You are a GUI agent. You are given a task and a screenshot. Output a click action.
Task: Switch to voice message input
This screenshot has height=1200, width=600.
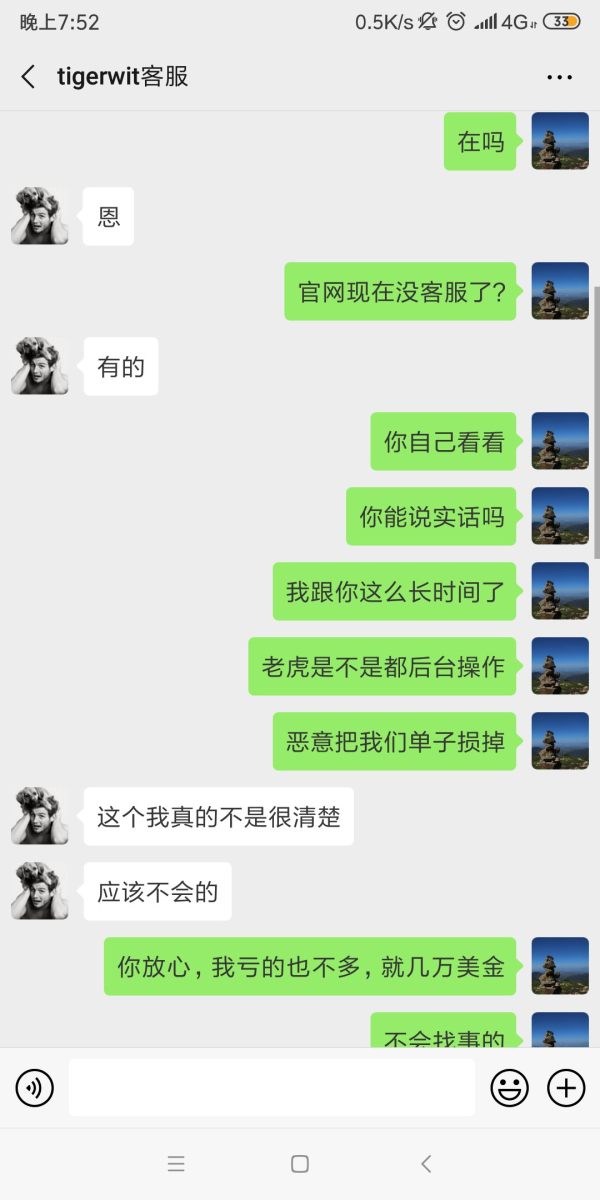coord(35,1087)
